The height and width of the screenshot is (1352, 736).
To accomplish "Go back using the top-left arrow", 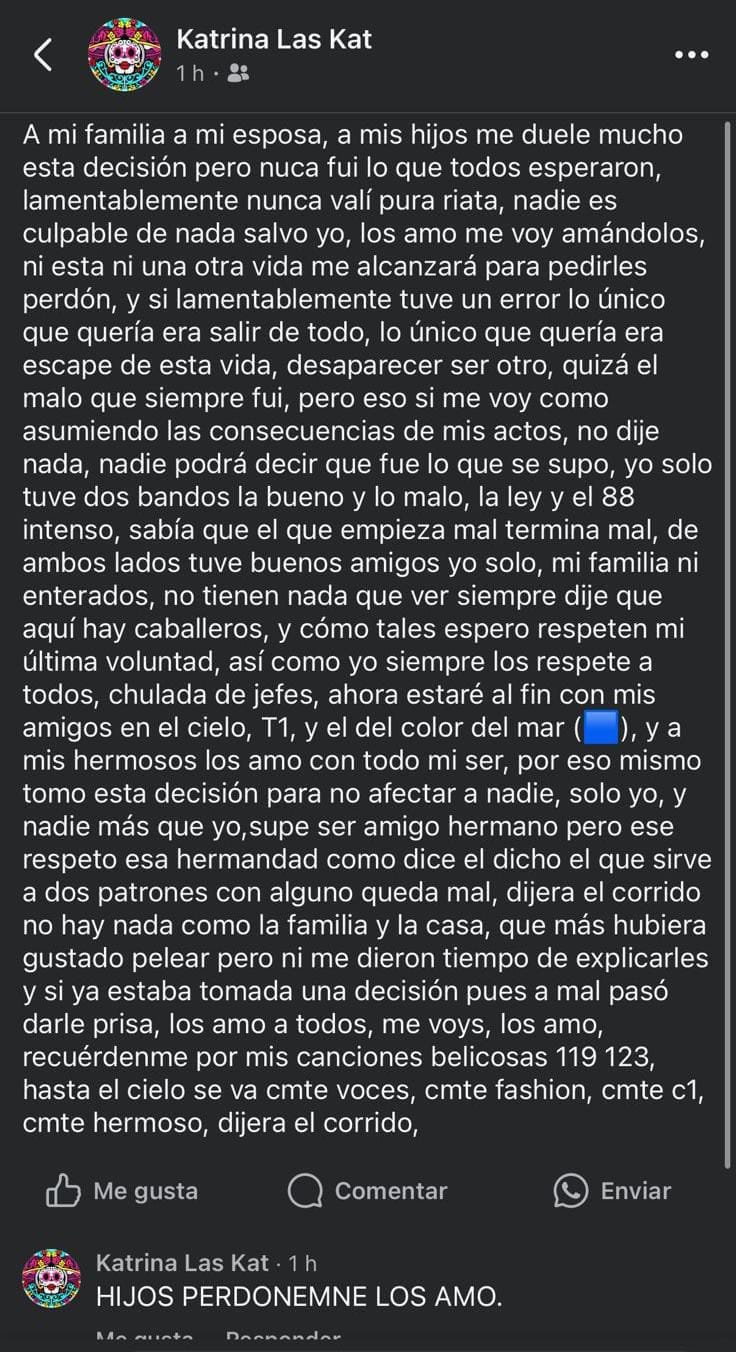I will 42,55.
